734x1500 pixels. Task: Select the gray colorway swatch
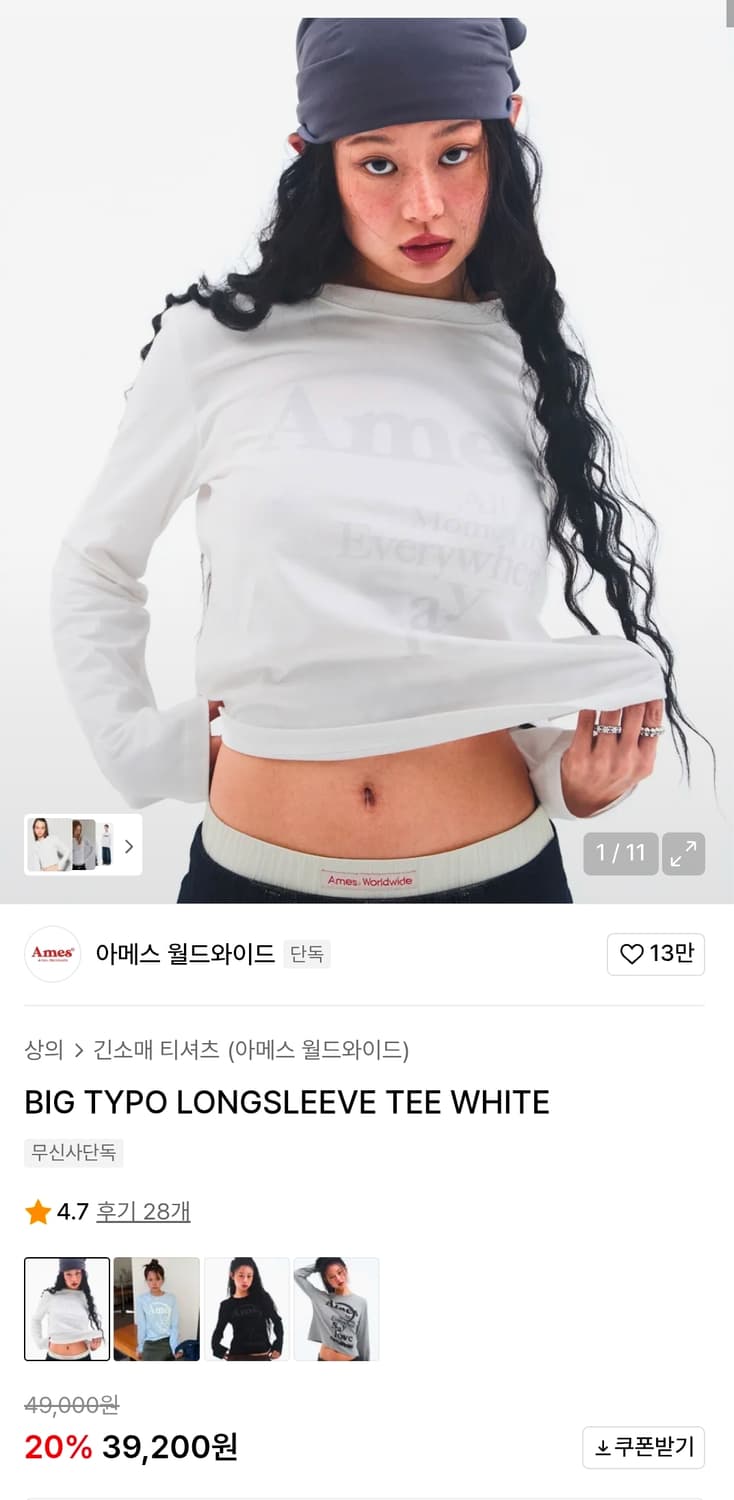pyautogui.click(x=336, y=1309)
